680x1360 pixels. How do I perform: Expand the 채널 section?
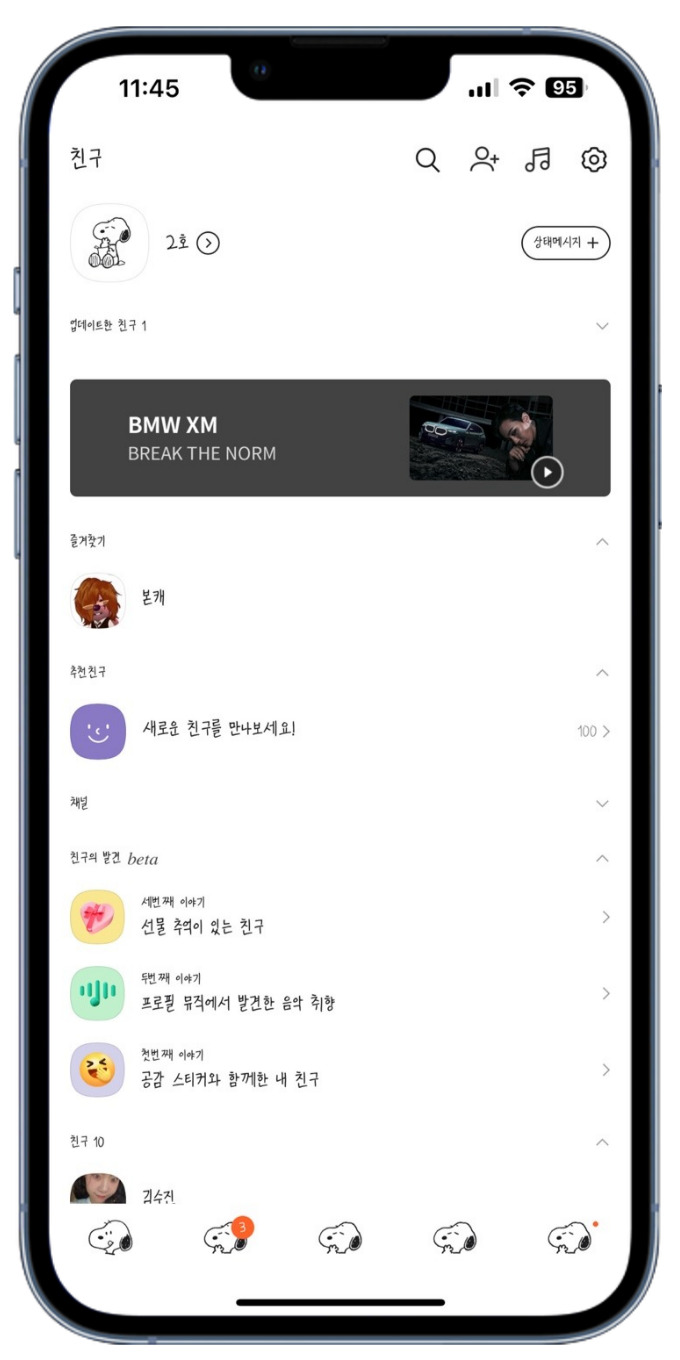(x=602, y=804)
